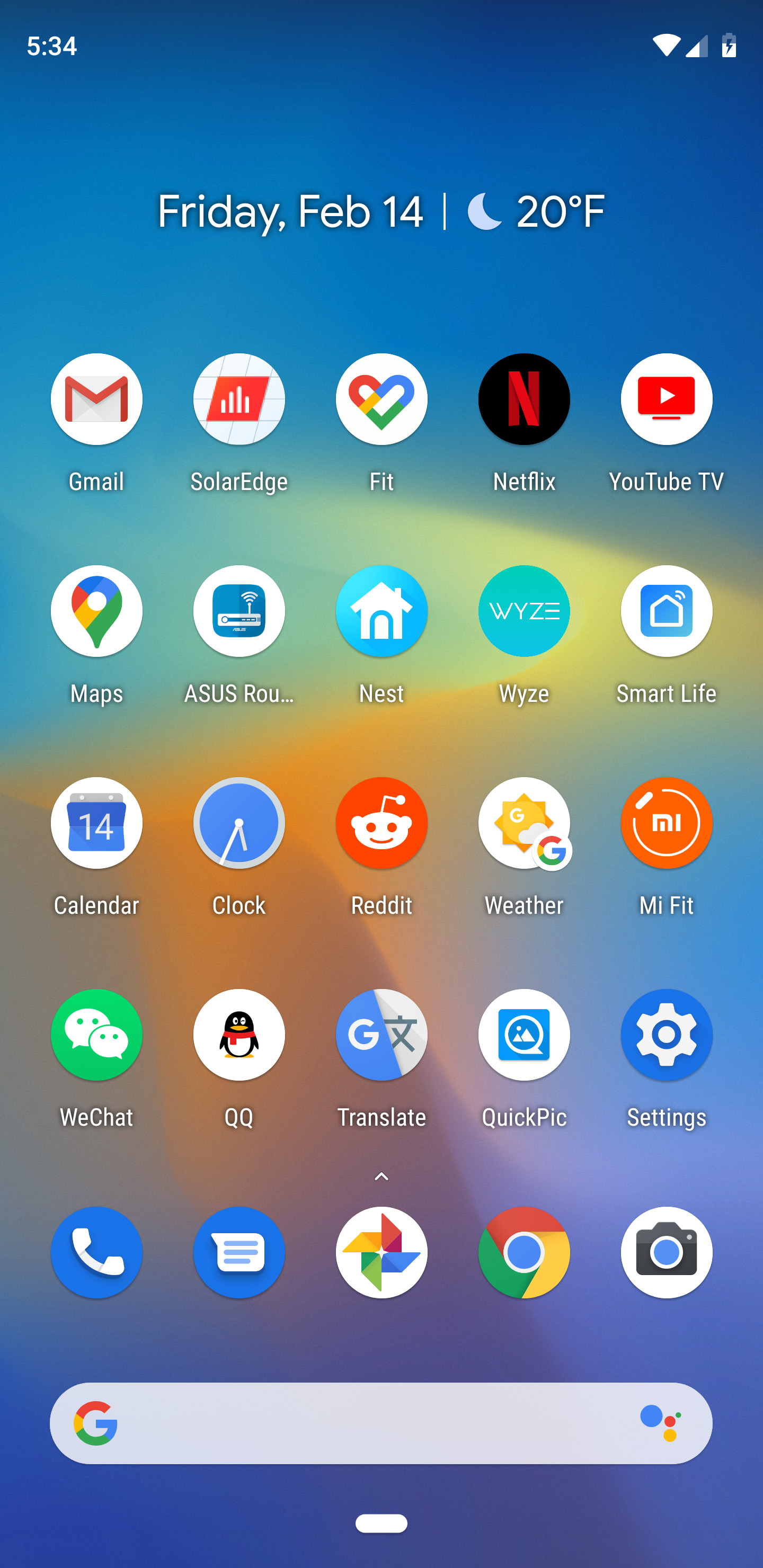763x1568 pixels.
Task: Open Calendar app
Action: tap(96, 823)
